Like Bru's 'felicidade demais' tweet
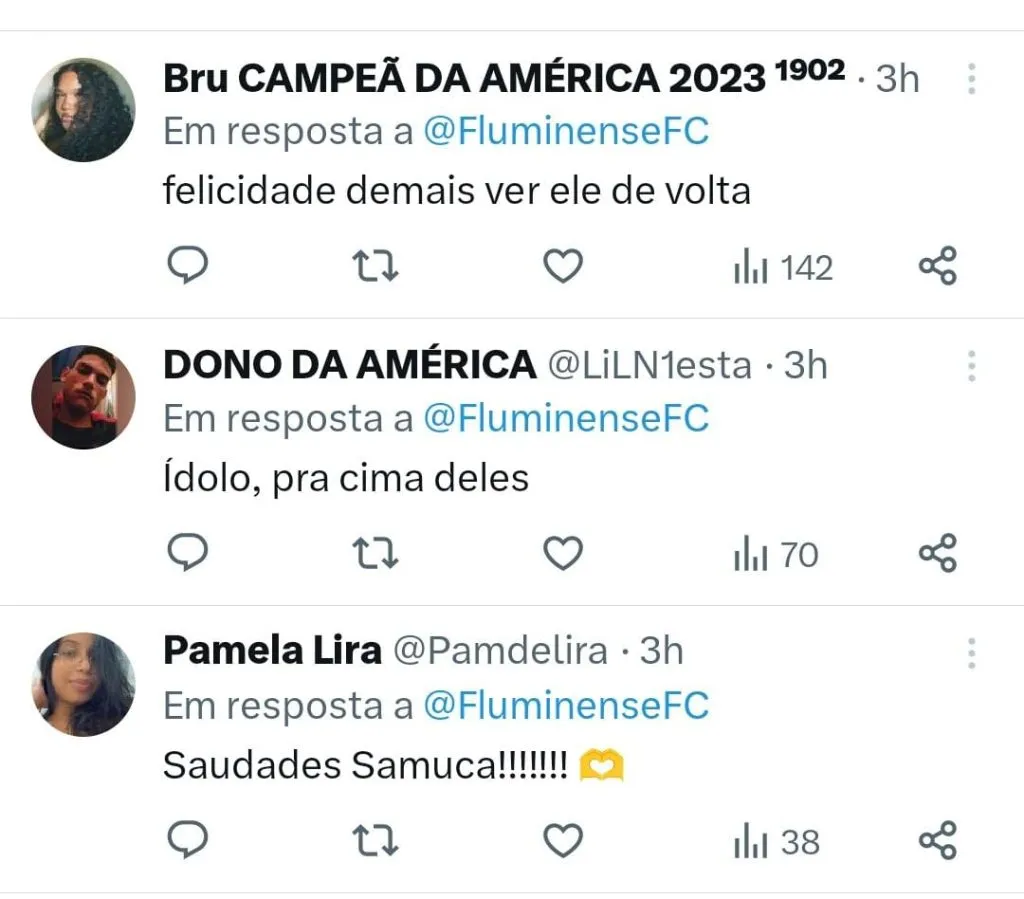The width and height of the screenshot is (1024, 899). click(562, 266)
